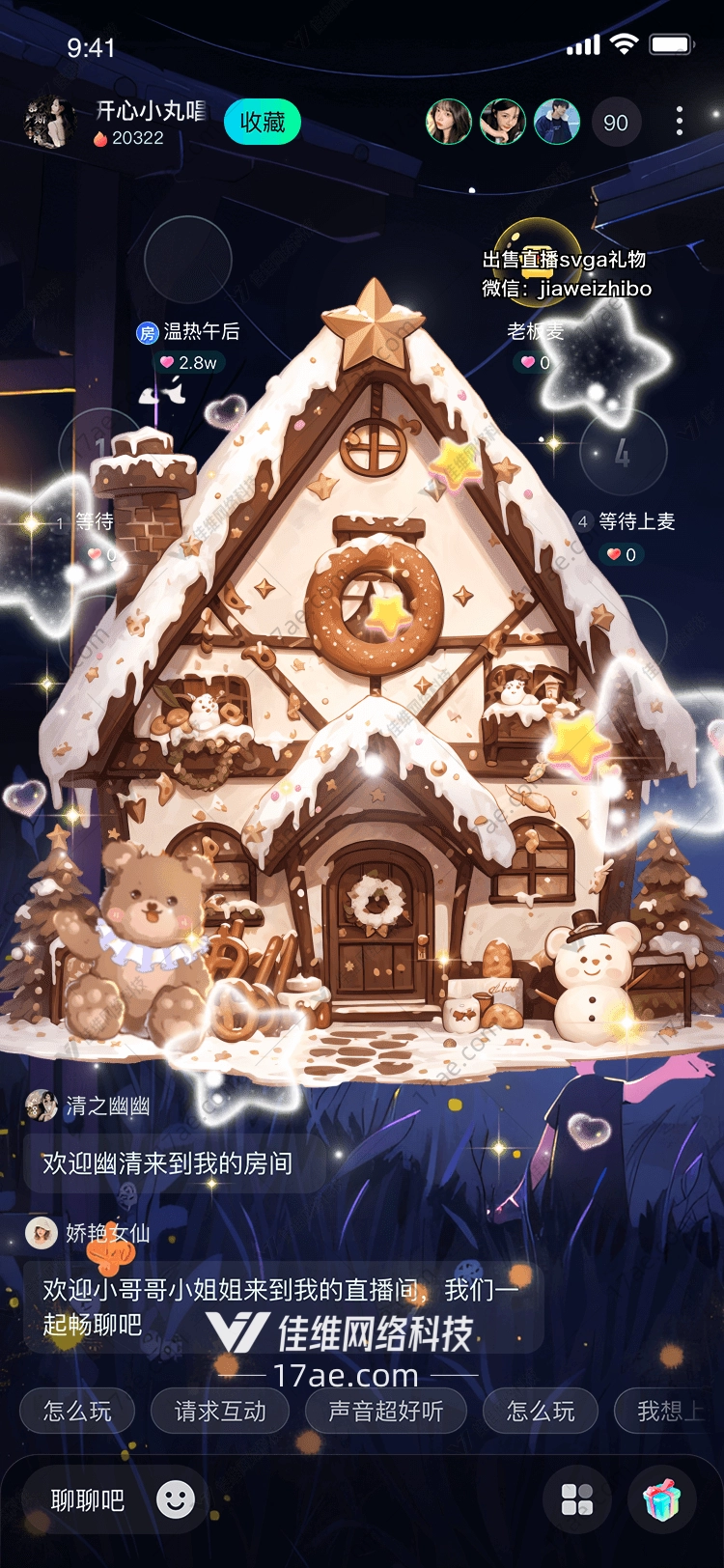Viewport: 724px width, 1568px height.
Task: Select the 请求互动 quick reply chip
Action: [220, 1412]
